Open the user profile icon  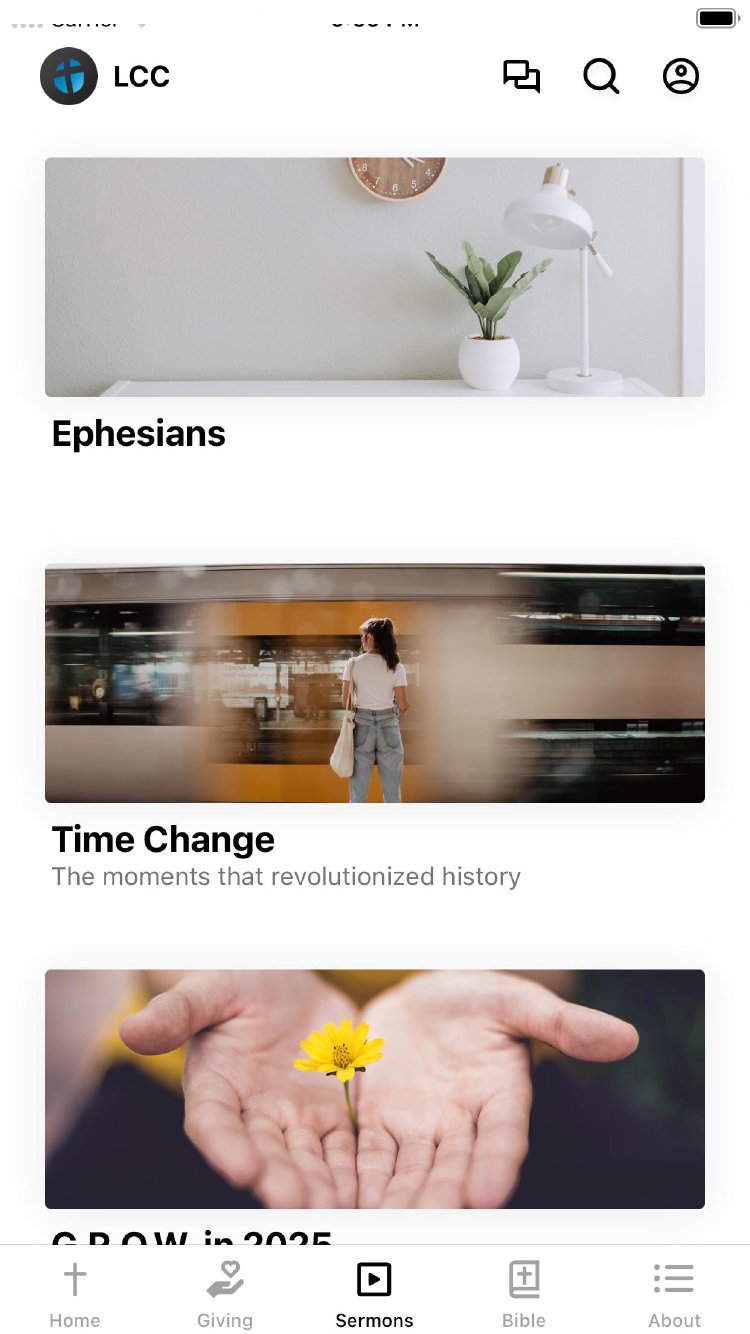681,77
